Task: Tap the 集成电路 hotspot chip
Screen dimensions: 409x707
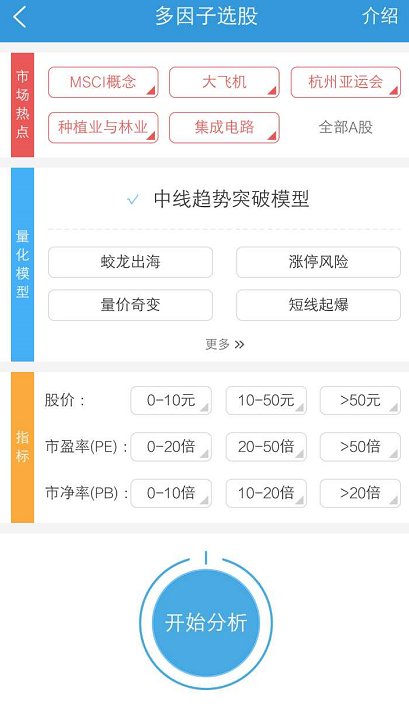Action: [x=224, y=128]
